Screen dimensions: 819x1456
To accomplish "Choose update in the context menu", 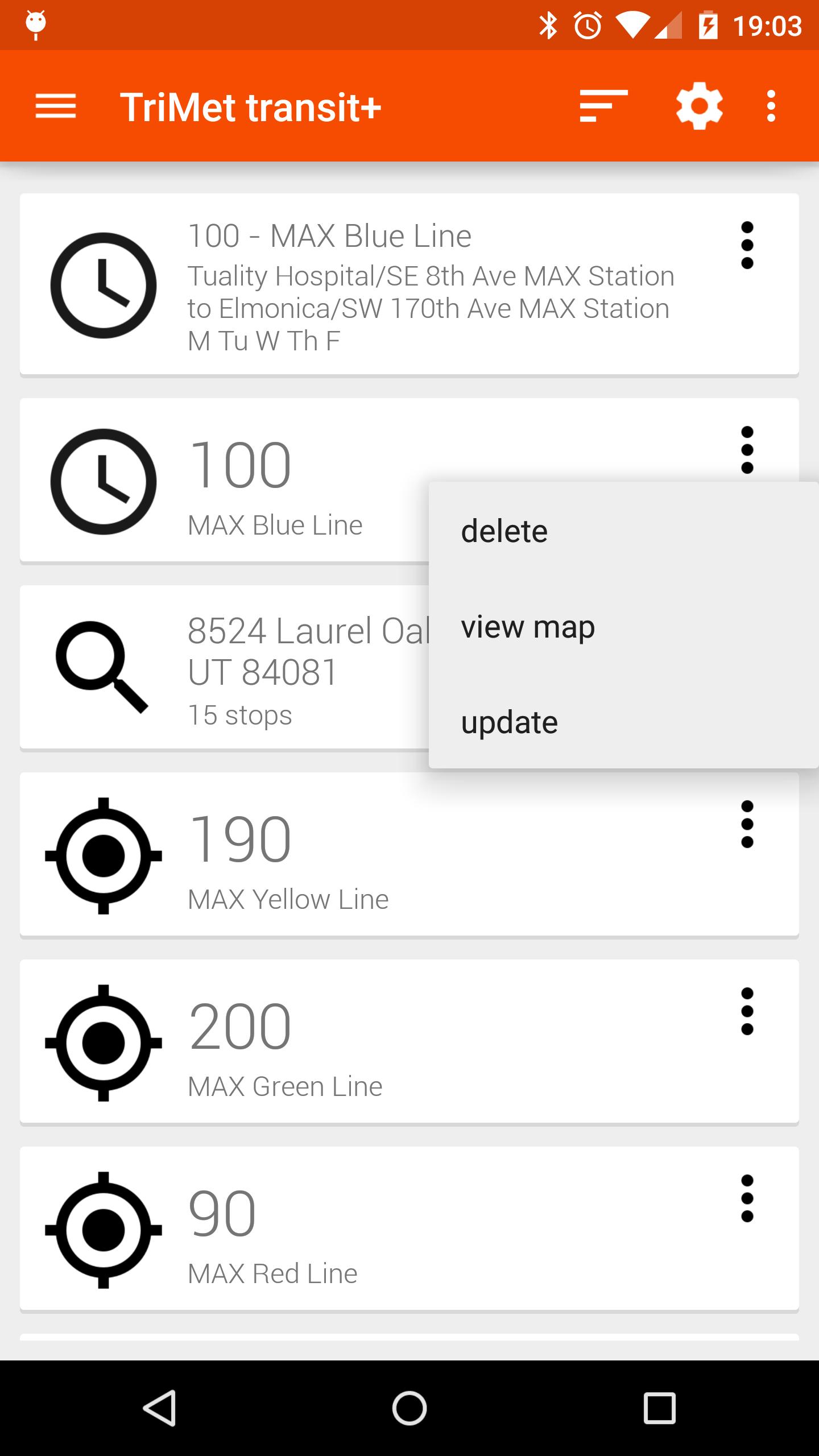I will click(510, 721).
